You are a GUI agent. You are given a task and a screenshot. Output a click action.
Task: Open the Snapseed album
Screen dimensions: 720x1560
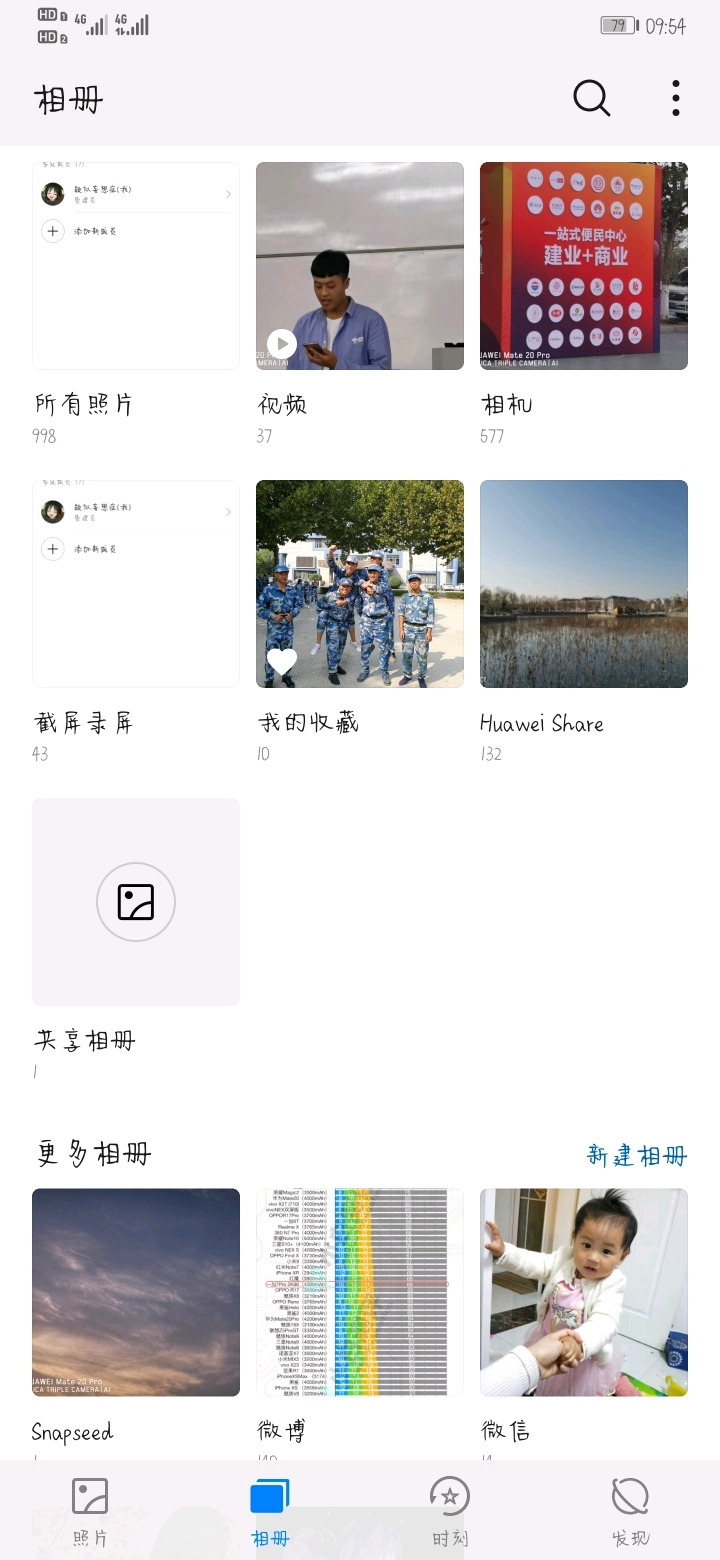point(136,1292)
